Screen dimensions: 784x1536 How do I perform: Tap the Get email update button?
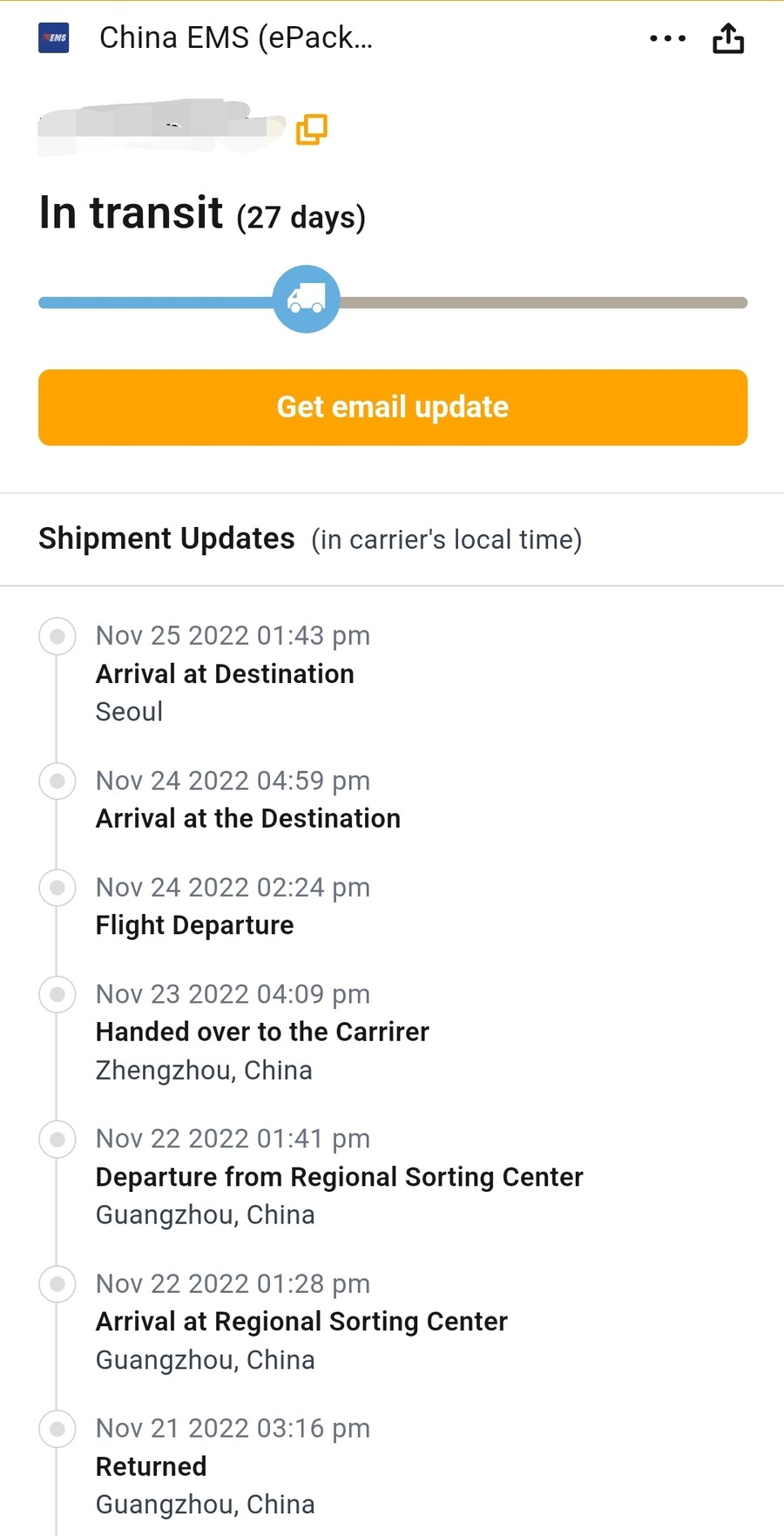pyautogui.click(x=393, y=408)
